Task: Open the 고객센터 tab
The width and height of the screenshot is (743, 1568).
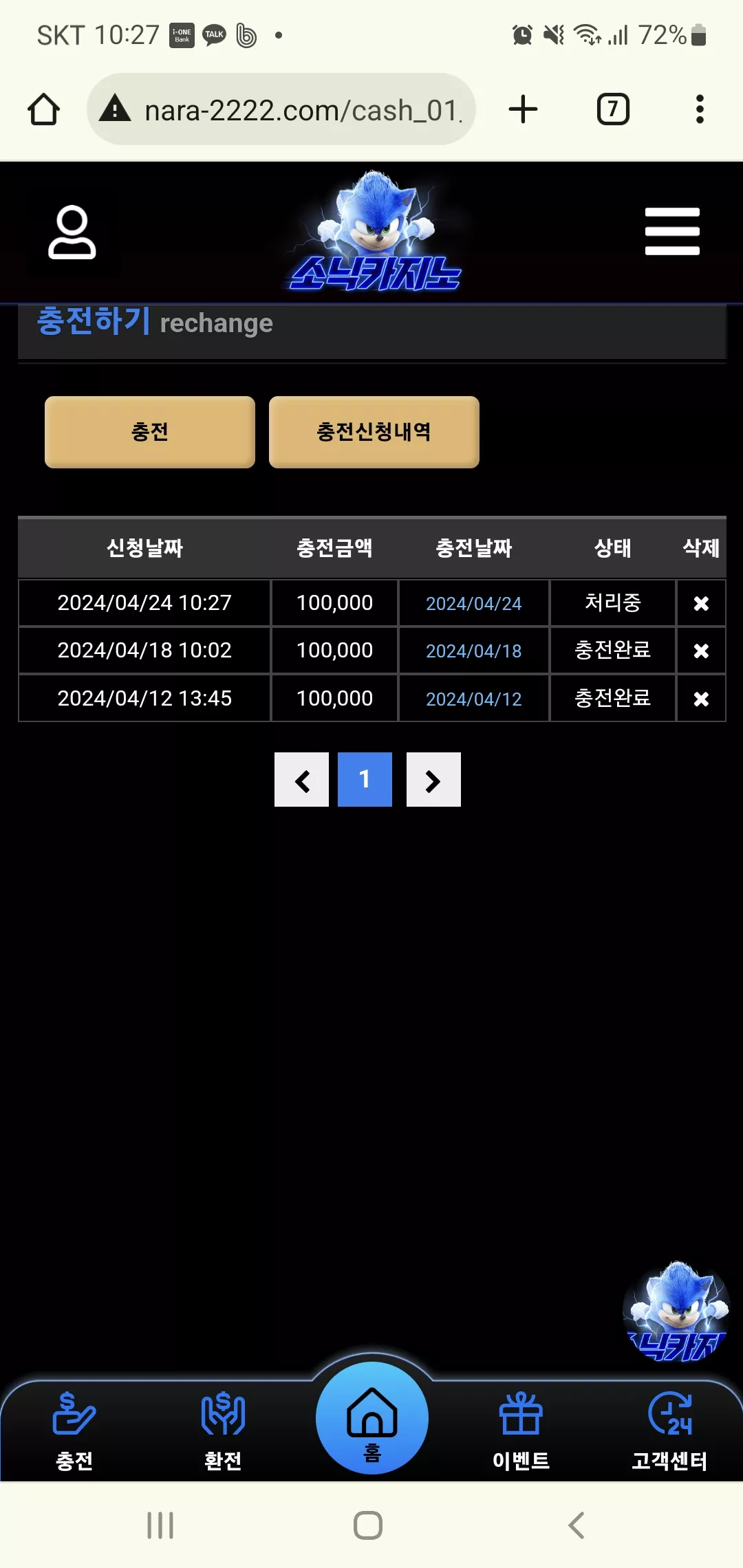Action: click(669, 1430)
